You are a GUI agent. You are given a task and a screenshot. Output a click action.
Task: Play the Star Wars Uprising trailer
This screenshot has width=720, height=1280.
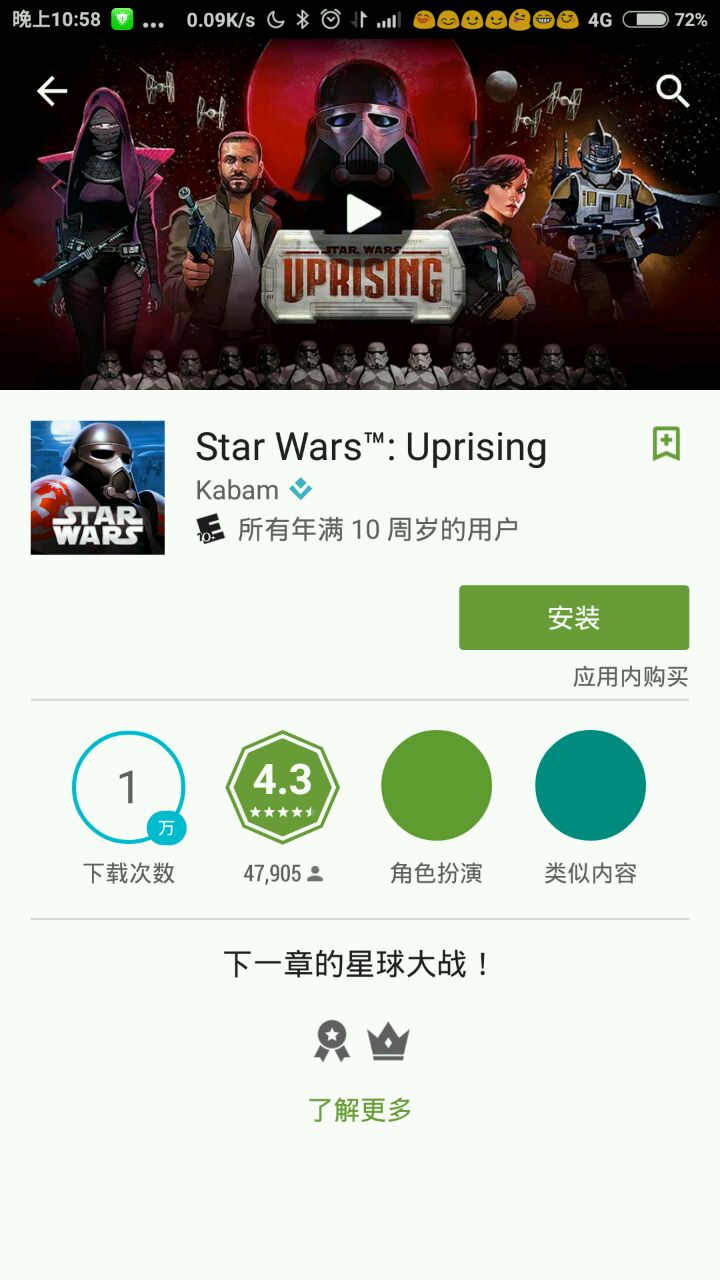(362, 213)
